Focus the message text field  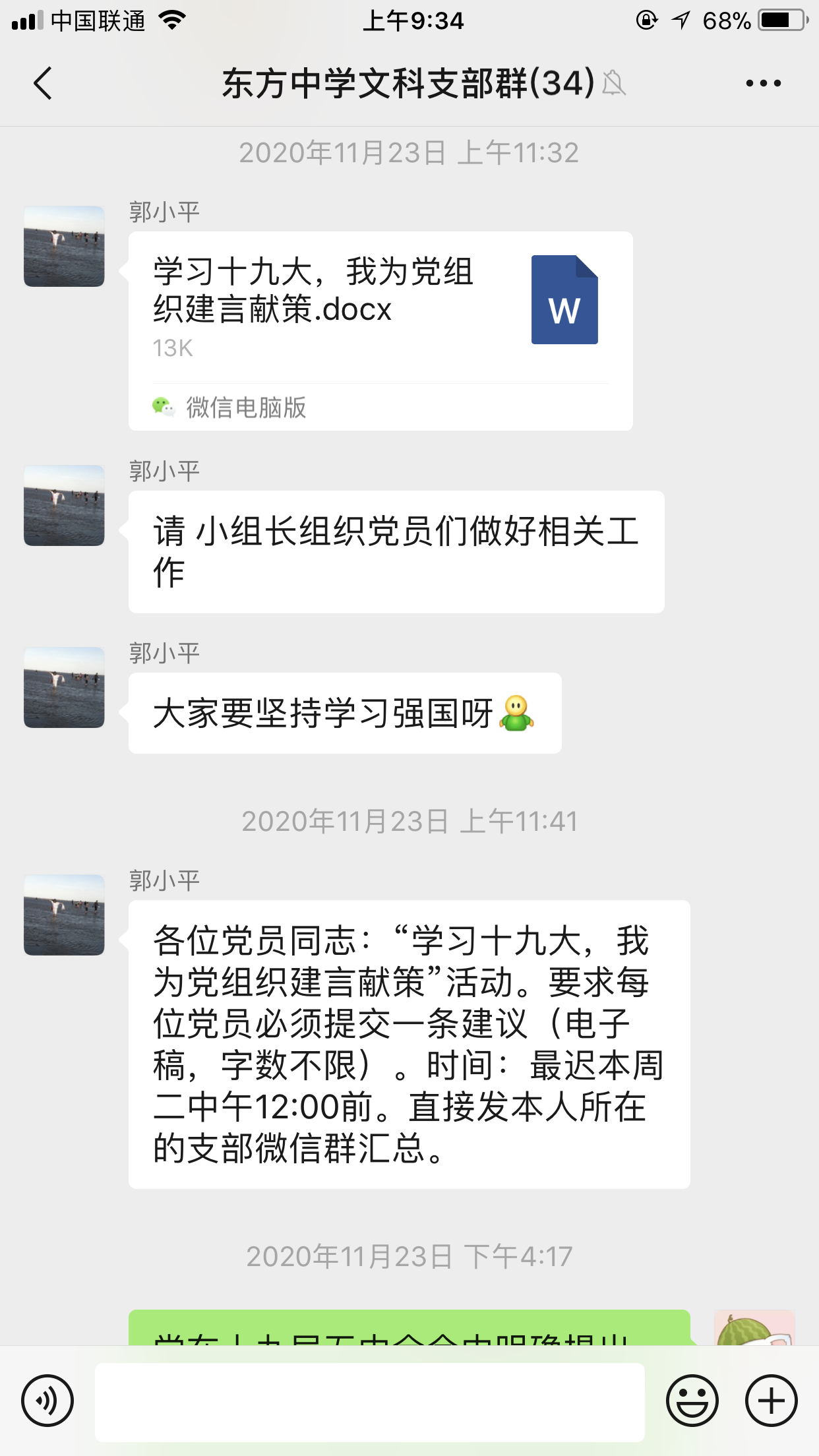(369, 1402)
